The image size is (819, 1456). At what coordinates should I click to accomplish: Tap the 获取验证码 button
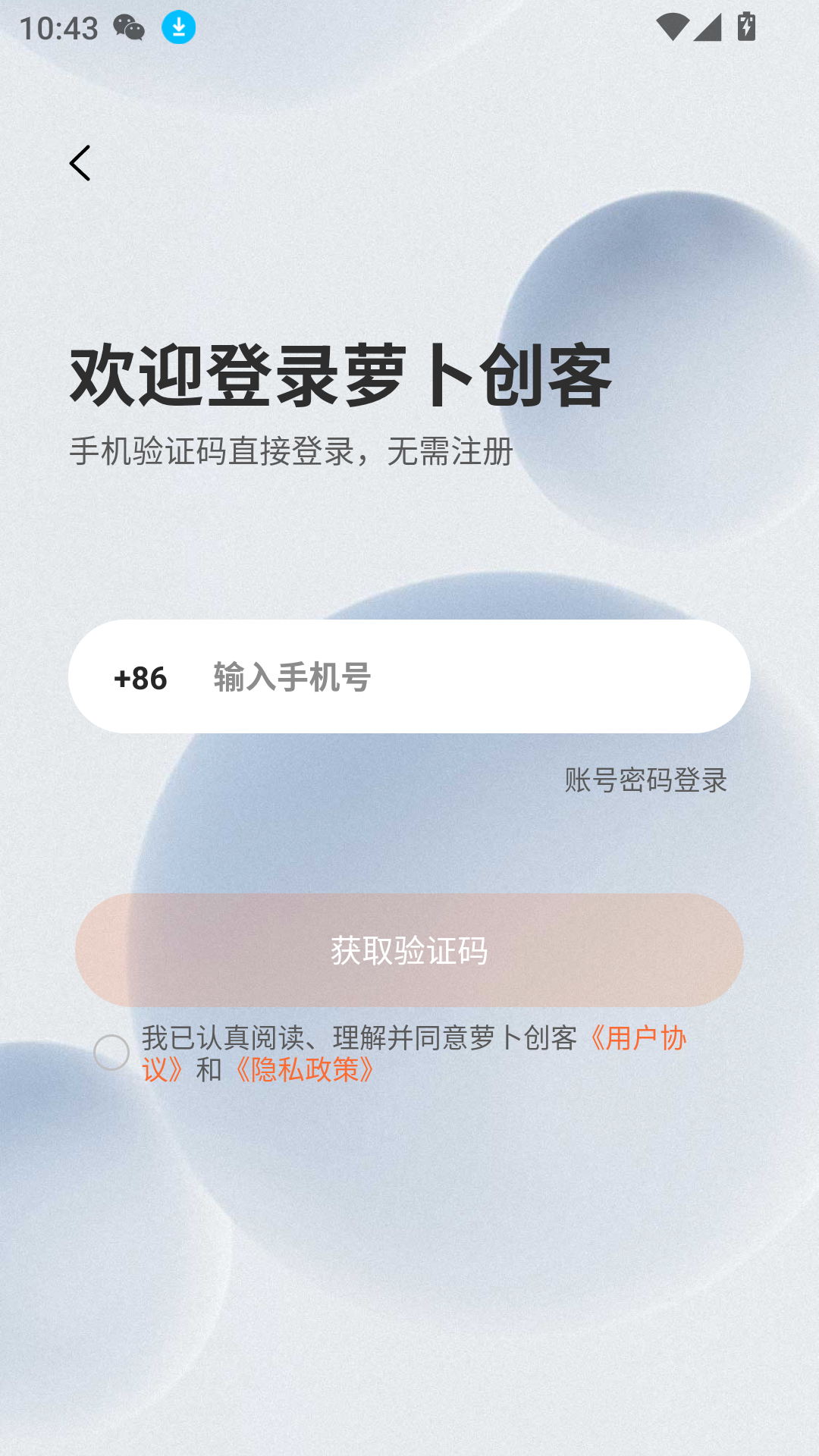click(409, 950)
